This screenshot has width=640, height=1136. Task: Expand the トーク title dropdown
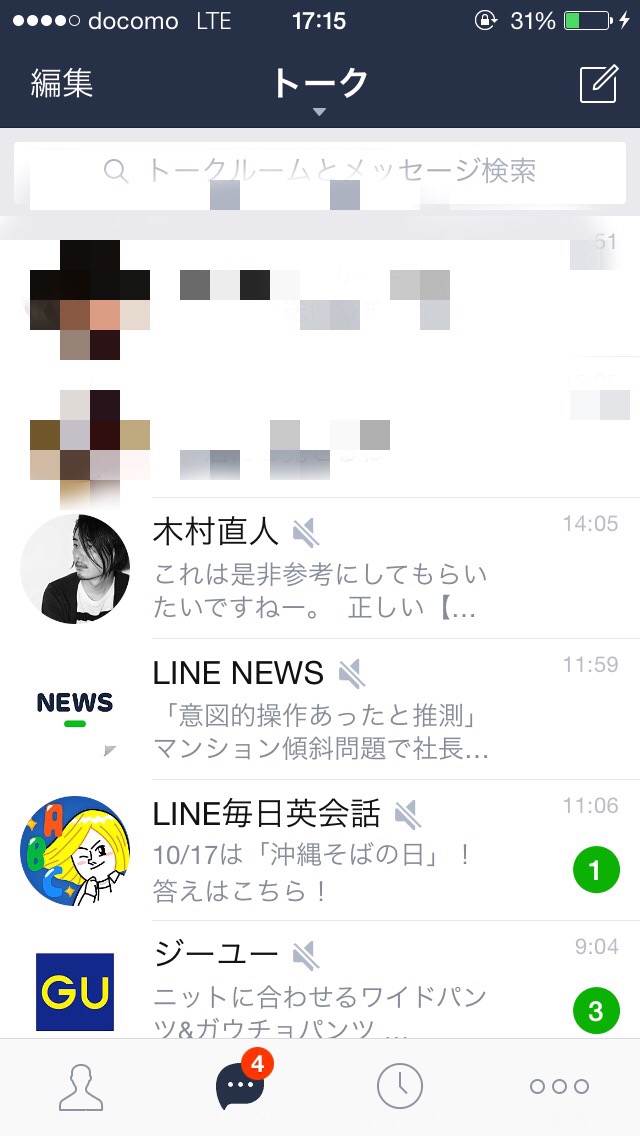[x=320, y=90]
